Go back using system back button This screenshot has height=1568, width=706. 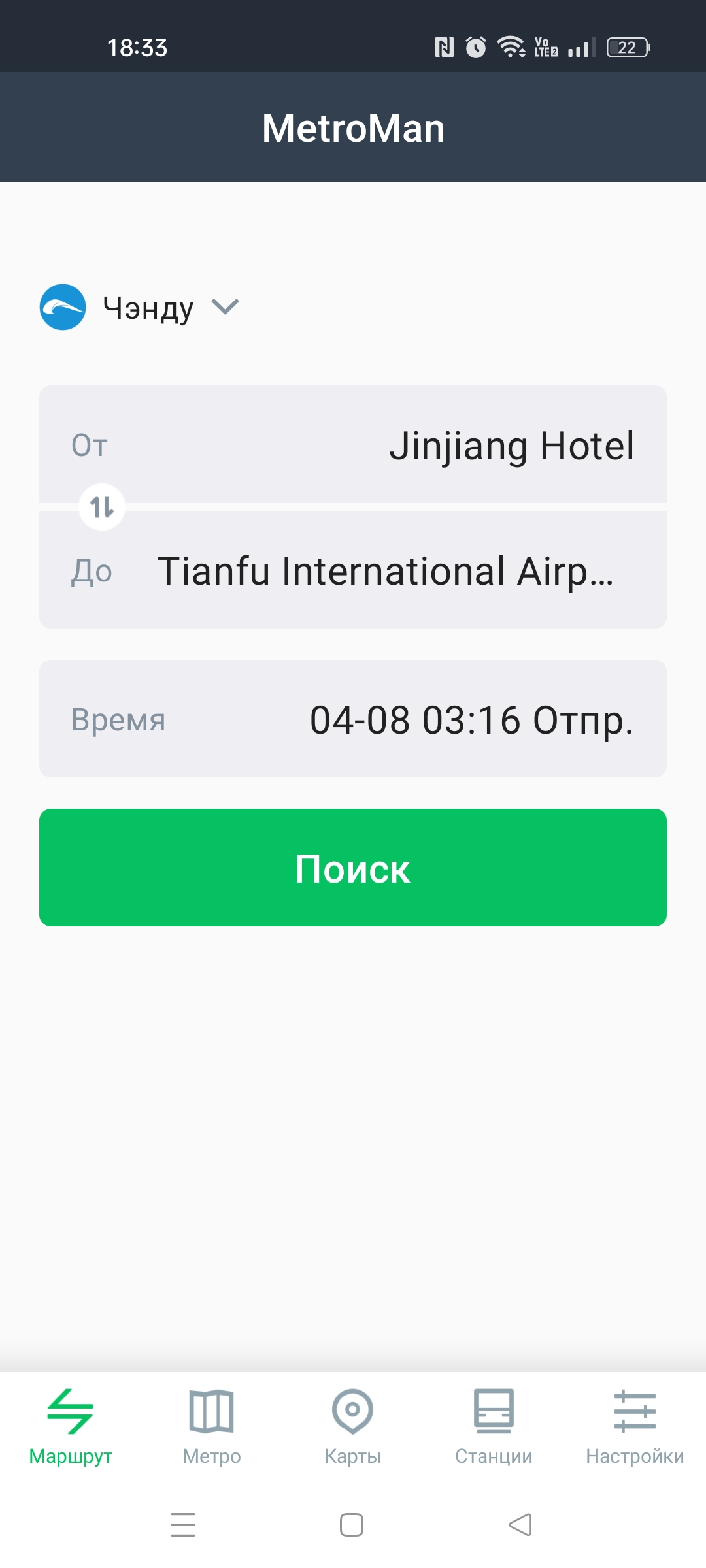coord(520,1525)
